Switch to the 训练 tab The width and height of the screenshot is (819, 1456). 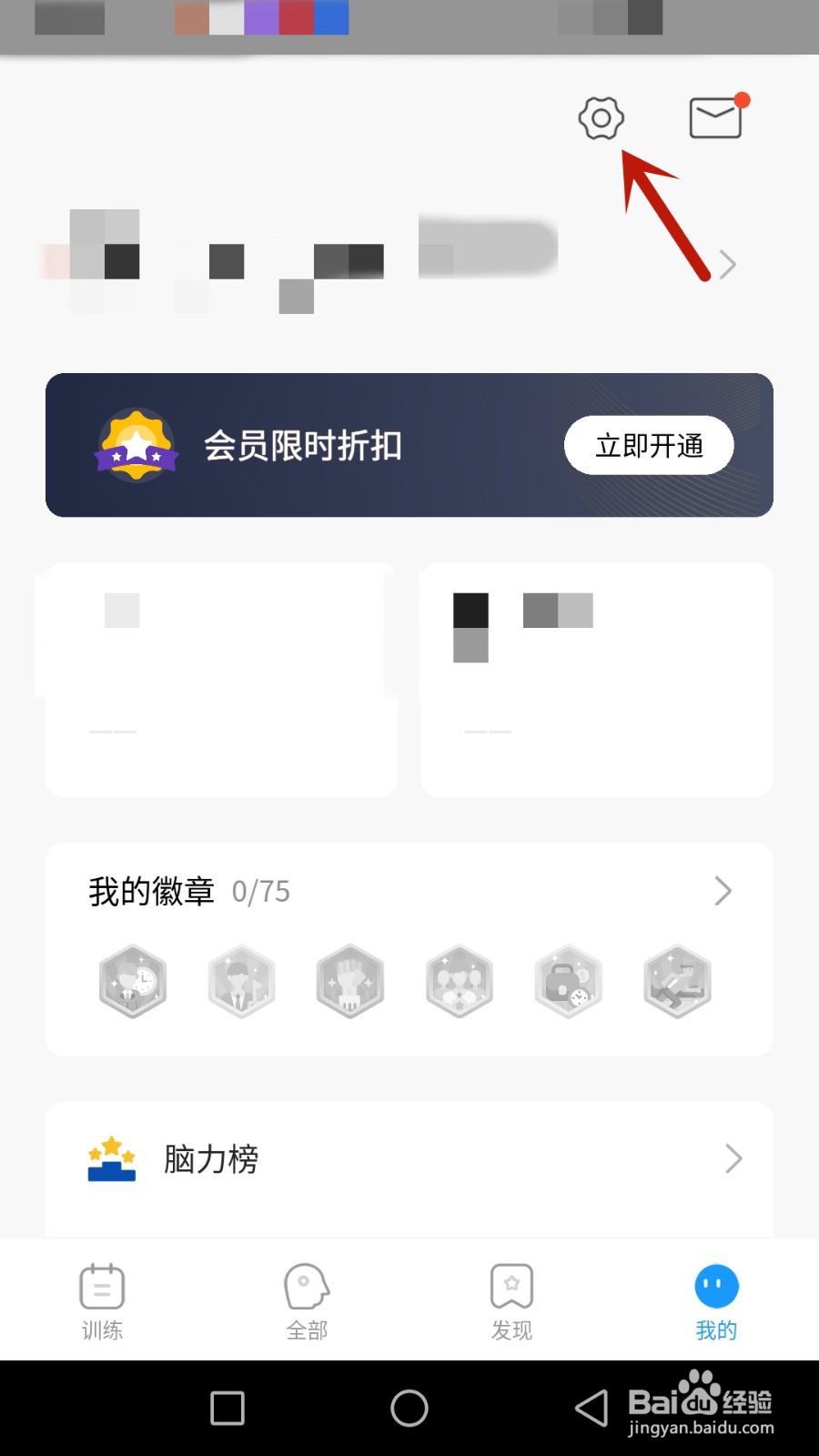(102, 1301)
